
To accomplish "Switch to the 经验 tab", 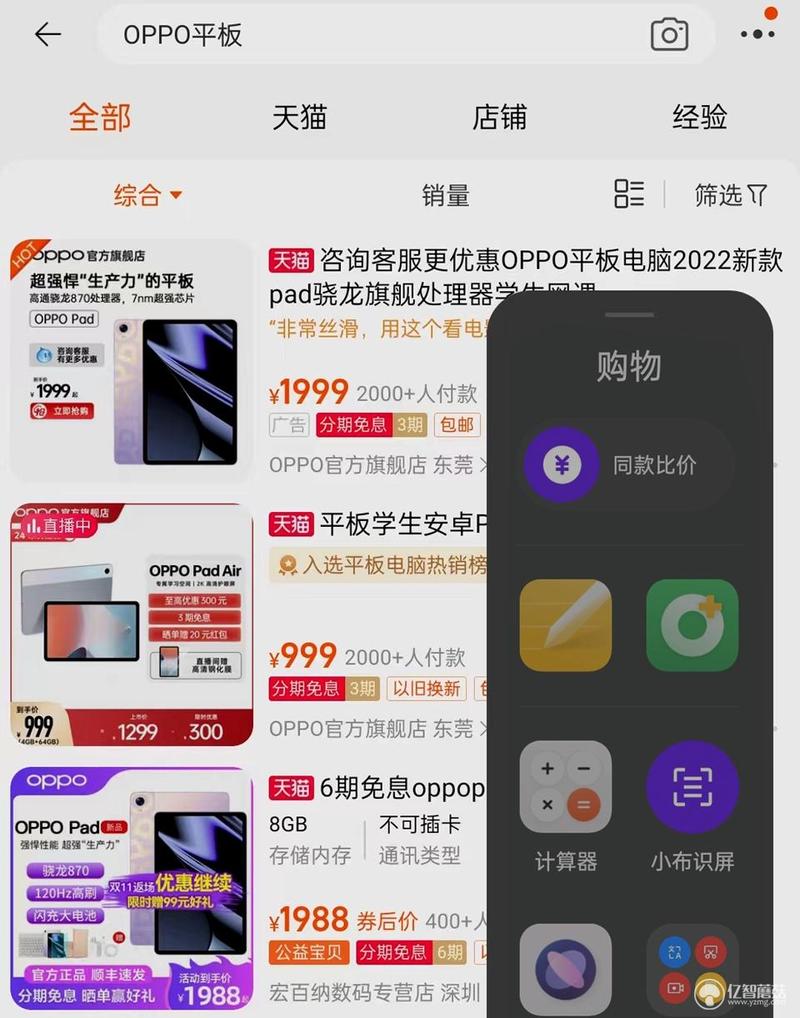I will 699,117.
